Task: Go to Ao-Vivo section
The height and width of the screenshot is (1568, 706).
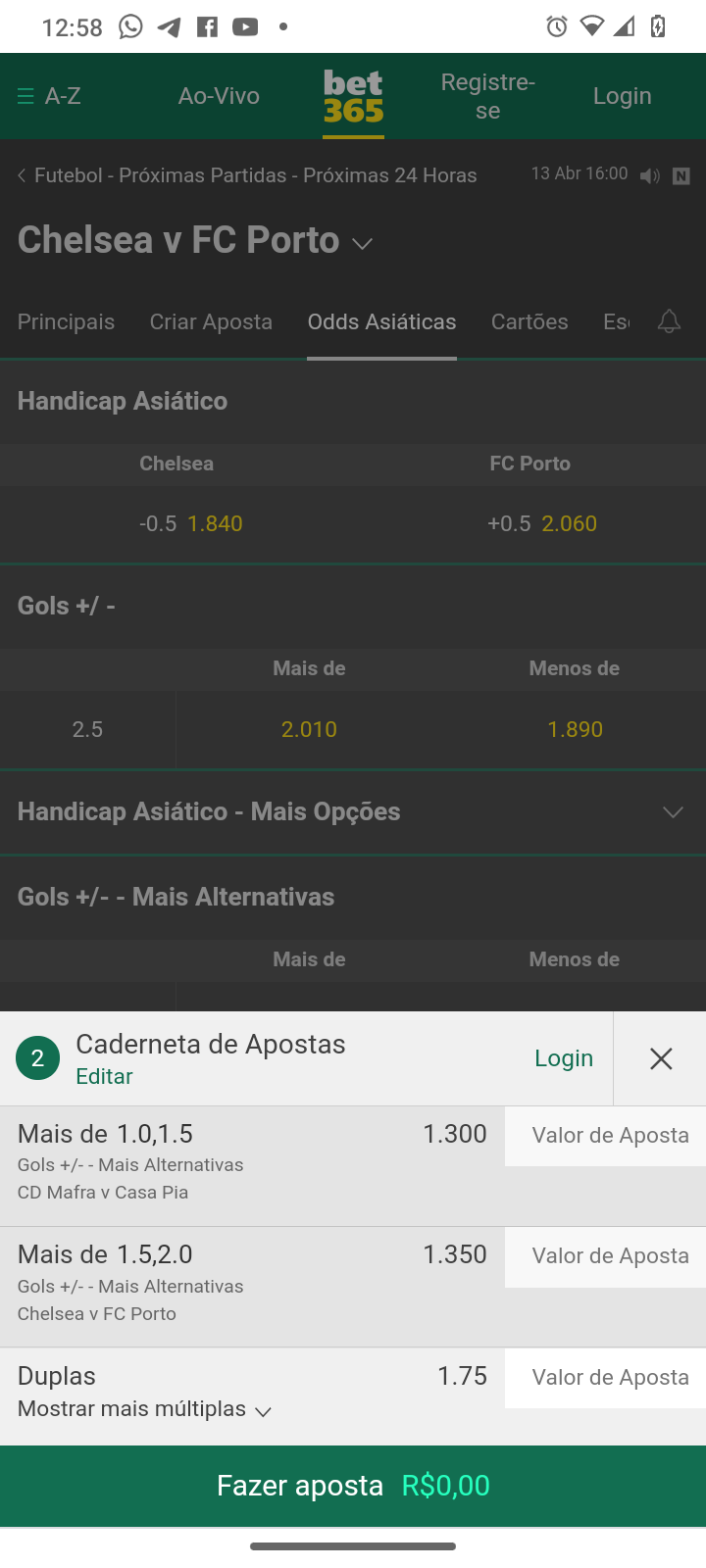Action: [219, 96]
